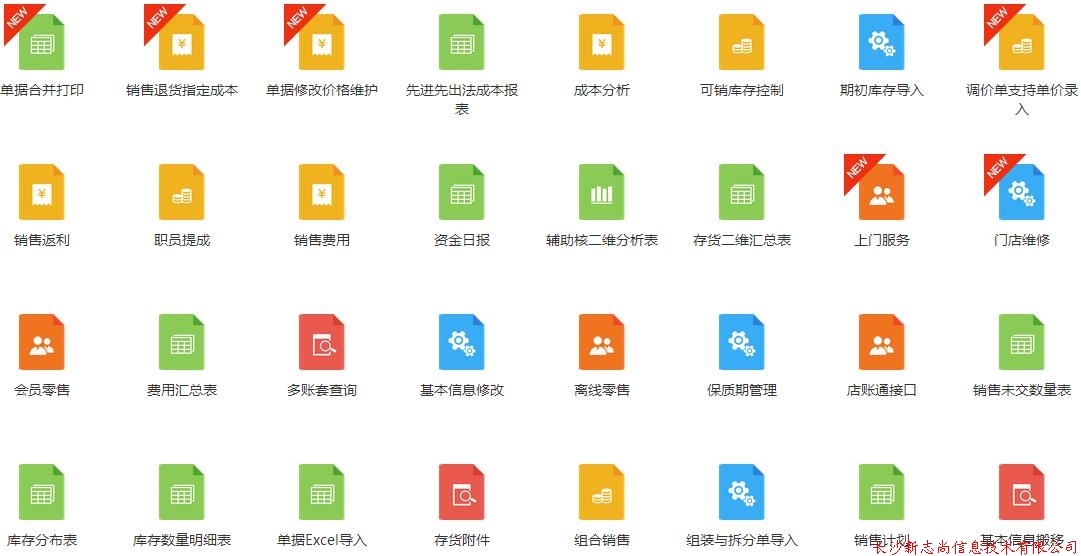
Task: Select 单据修改价格维护
Action: pos(322,43)
